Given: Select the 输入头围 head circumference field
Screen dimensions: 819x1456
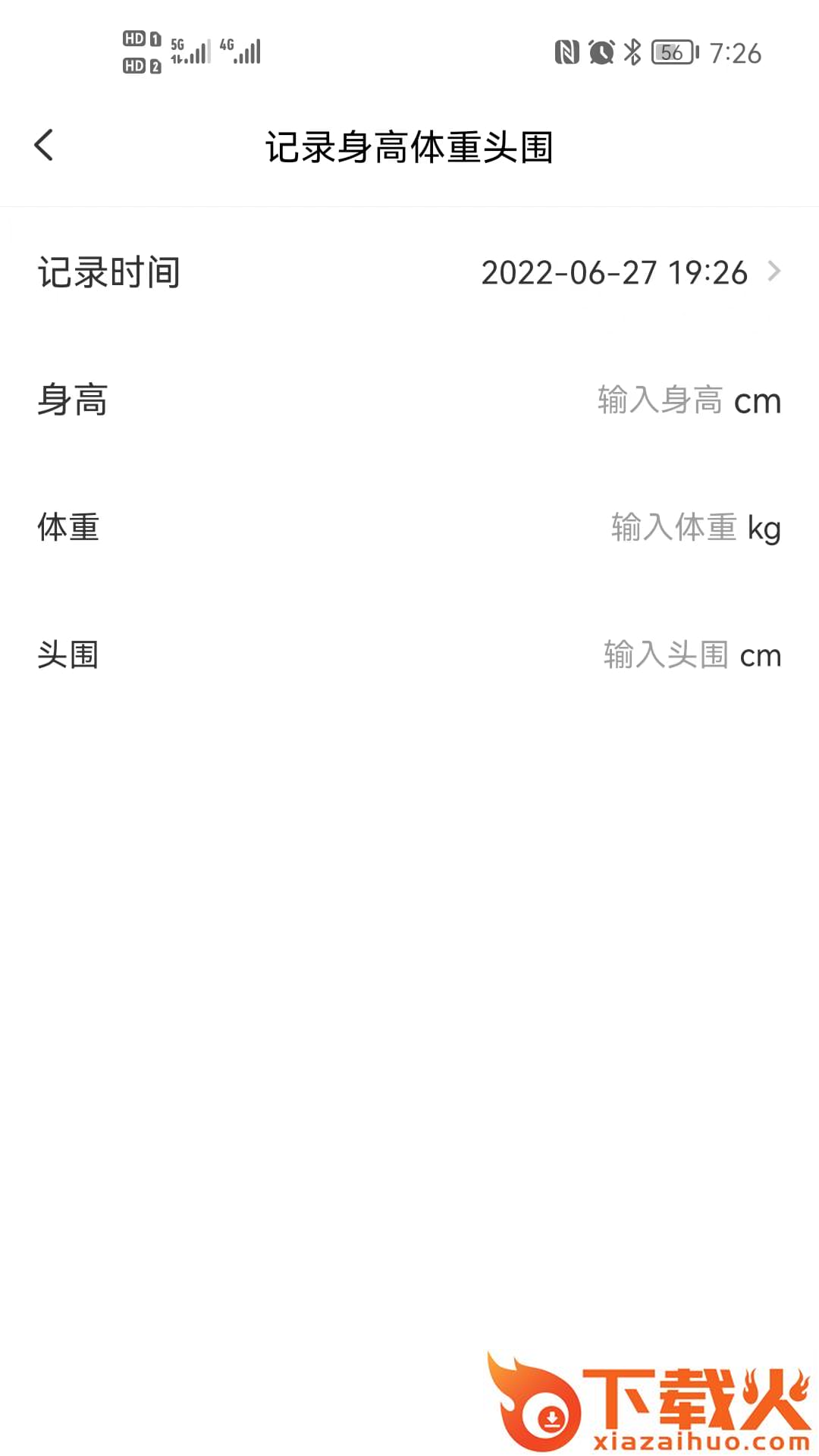Looking at the screenshot, I should [x=666, y=655].
